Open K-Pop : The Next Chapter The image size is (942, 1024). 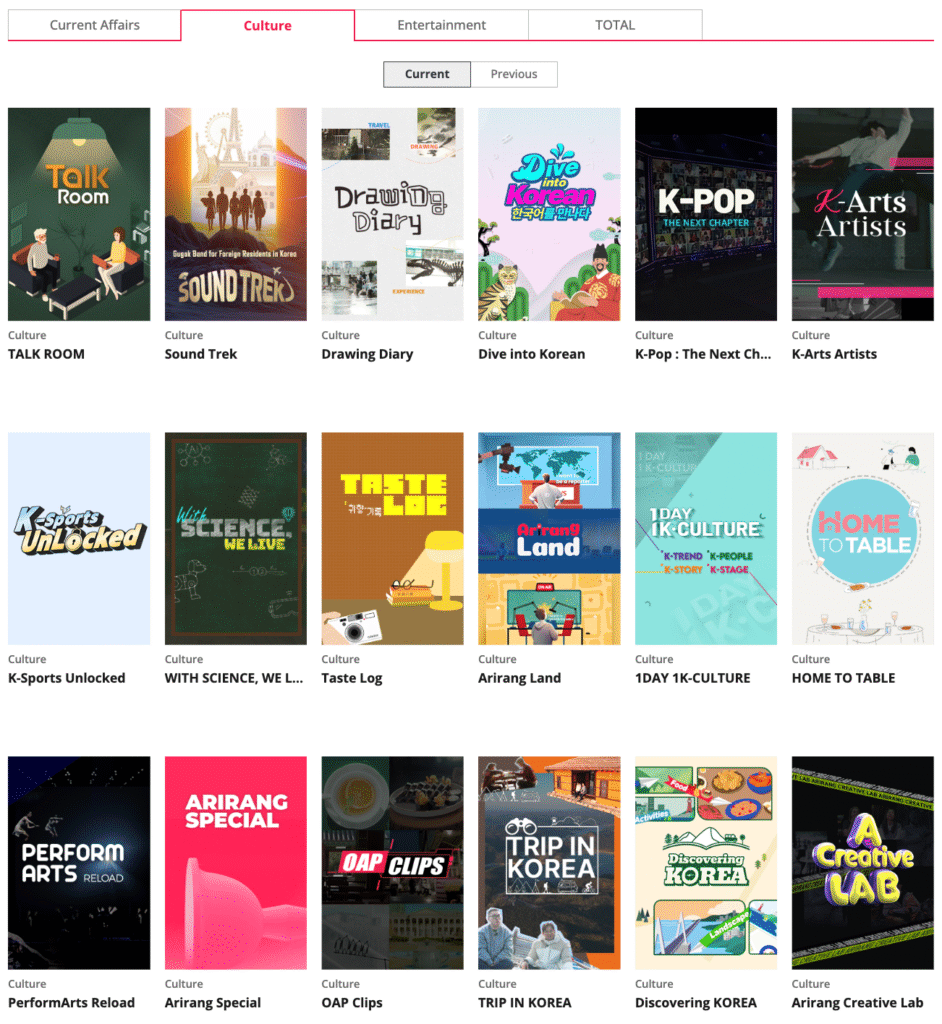[706, 214]
